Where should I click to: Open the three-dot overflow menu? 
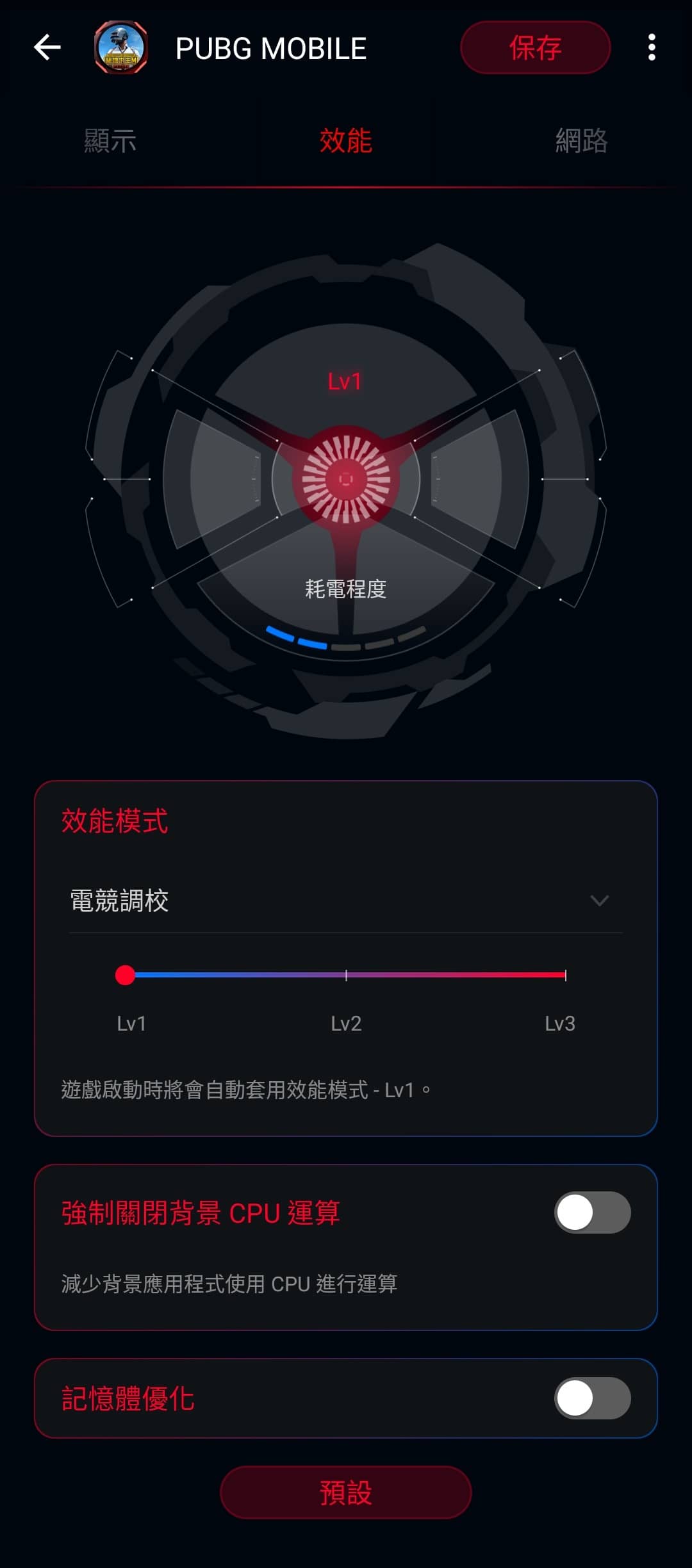(651, 47)
